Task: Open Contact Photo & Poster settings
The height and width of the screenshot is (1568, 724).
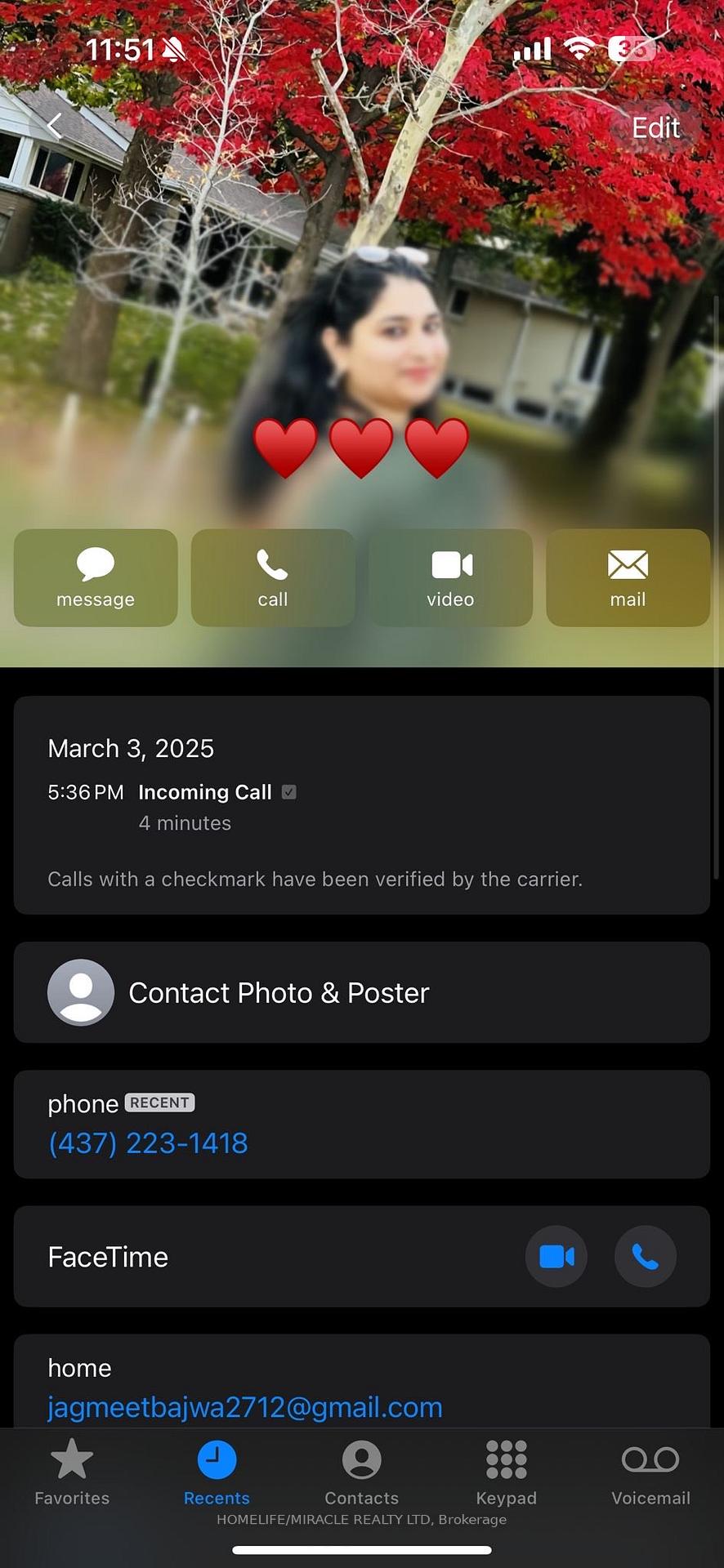Action: click(361, 992)
